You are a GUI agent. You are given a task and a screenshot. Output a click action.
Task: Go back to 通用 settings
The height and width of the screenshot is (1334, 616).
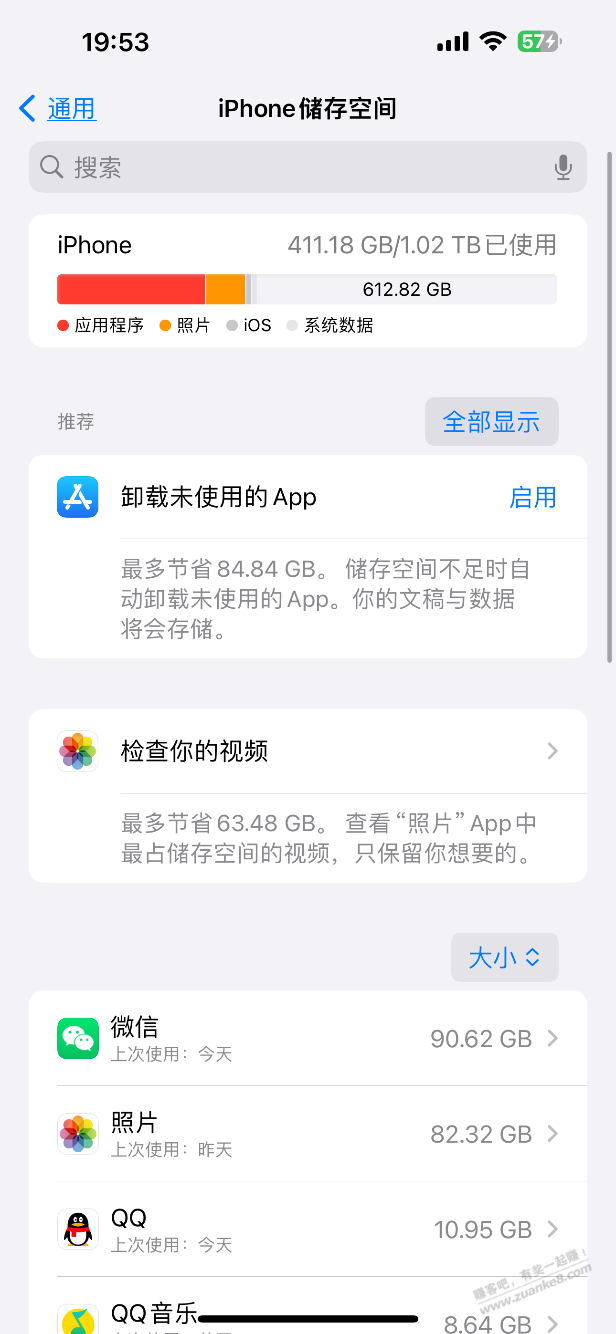(x=58, y=109)
